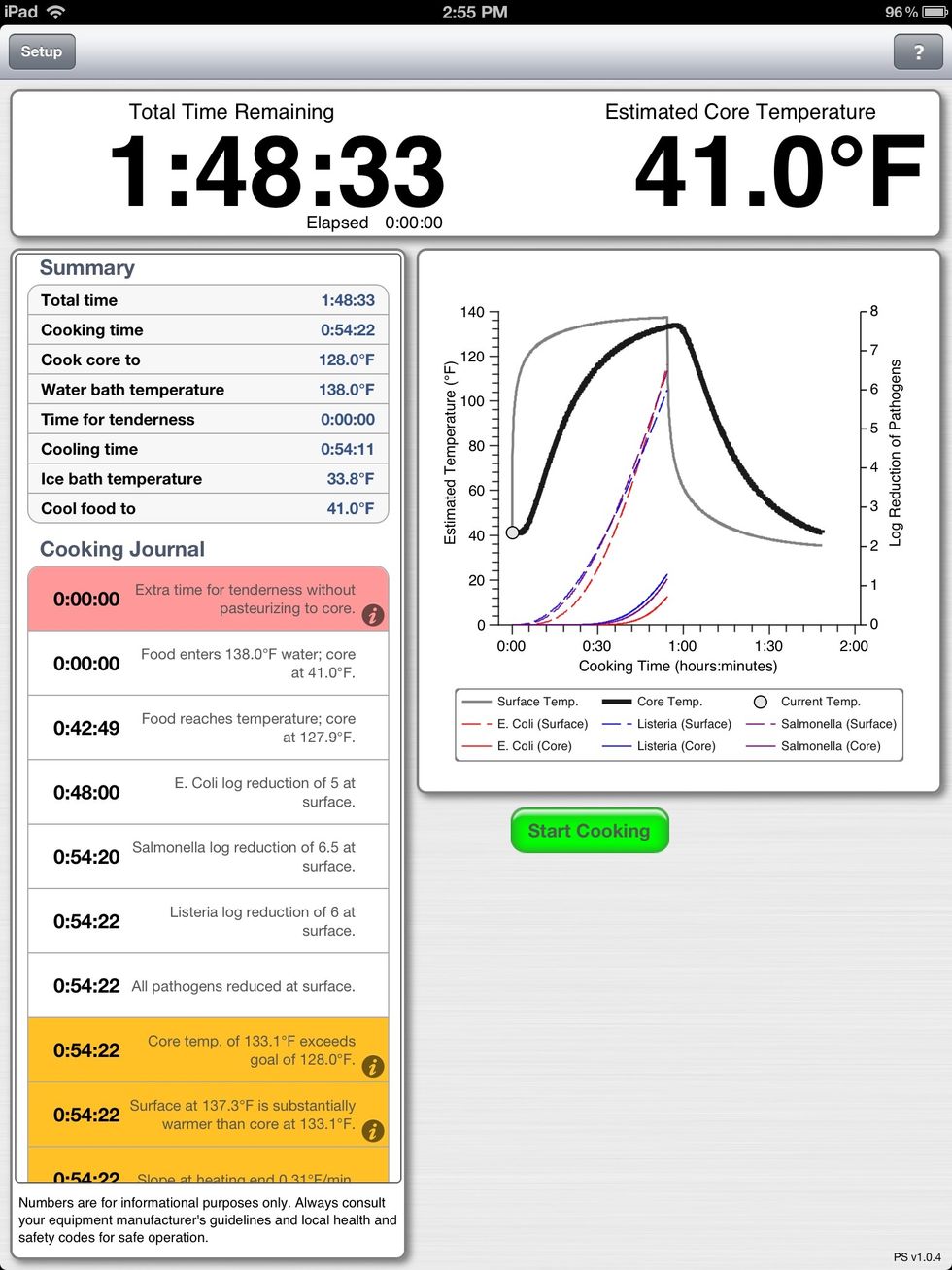Tap the Elapsed time display
The height and width of the screenshot is (1270, 952).
coord(376,223)
